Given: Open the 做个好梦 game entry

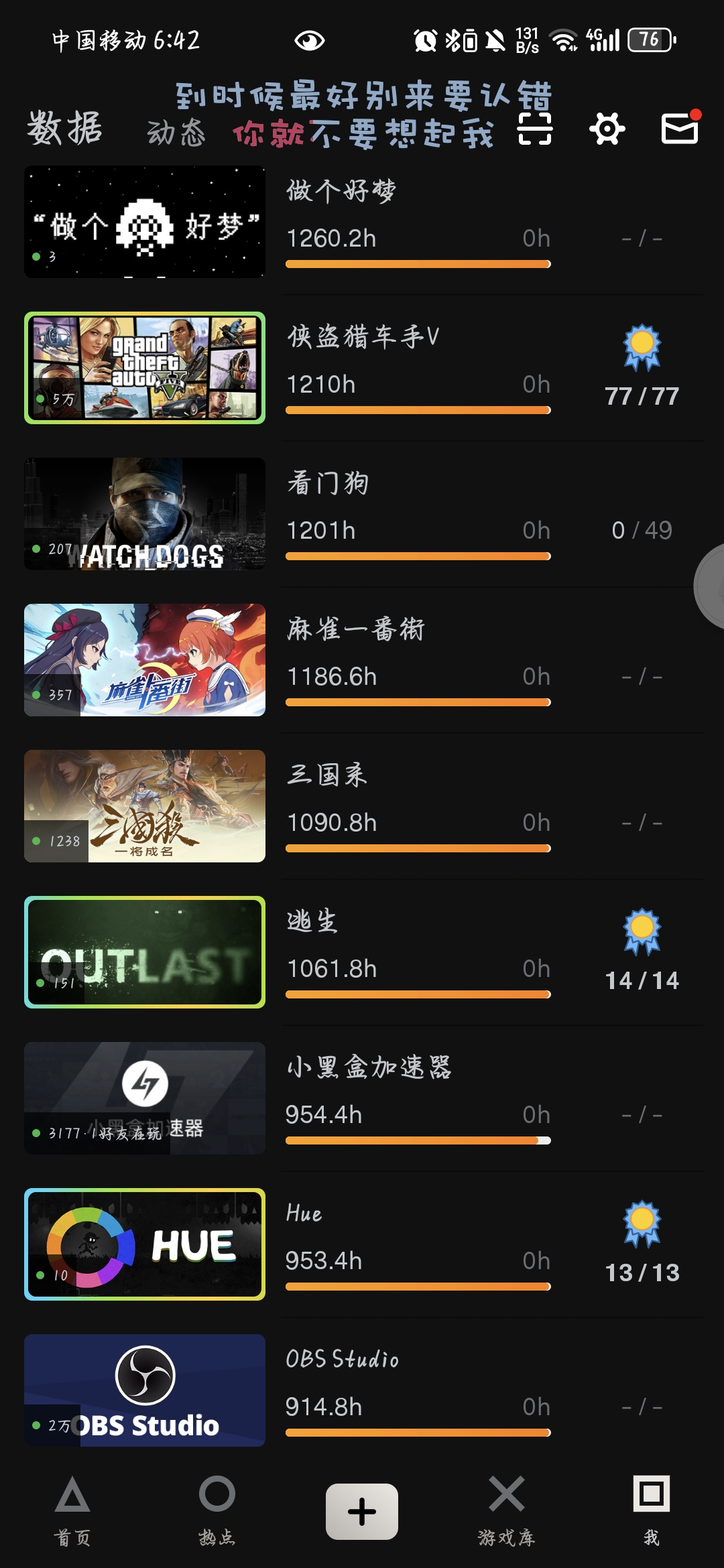Looking at the screenshot, I should 362,222.
